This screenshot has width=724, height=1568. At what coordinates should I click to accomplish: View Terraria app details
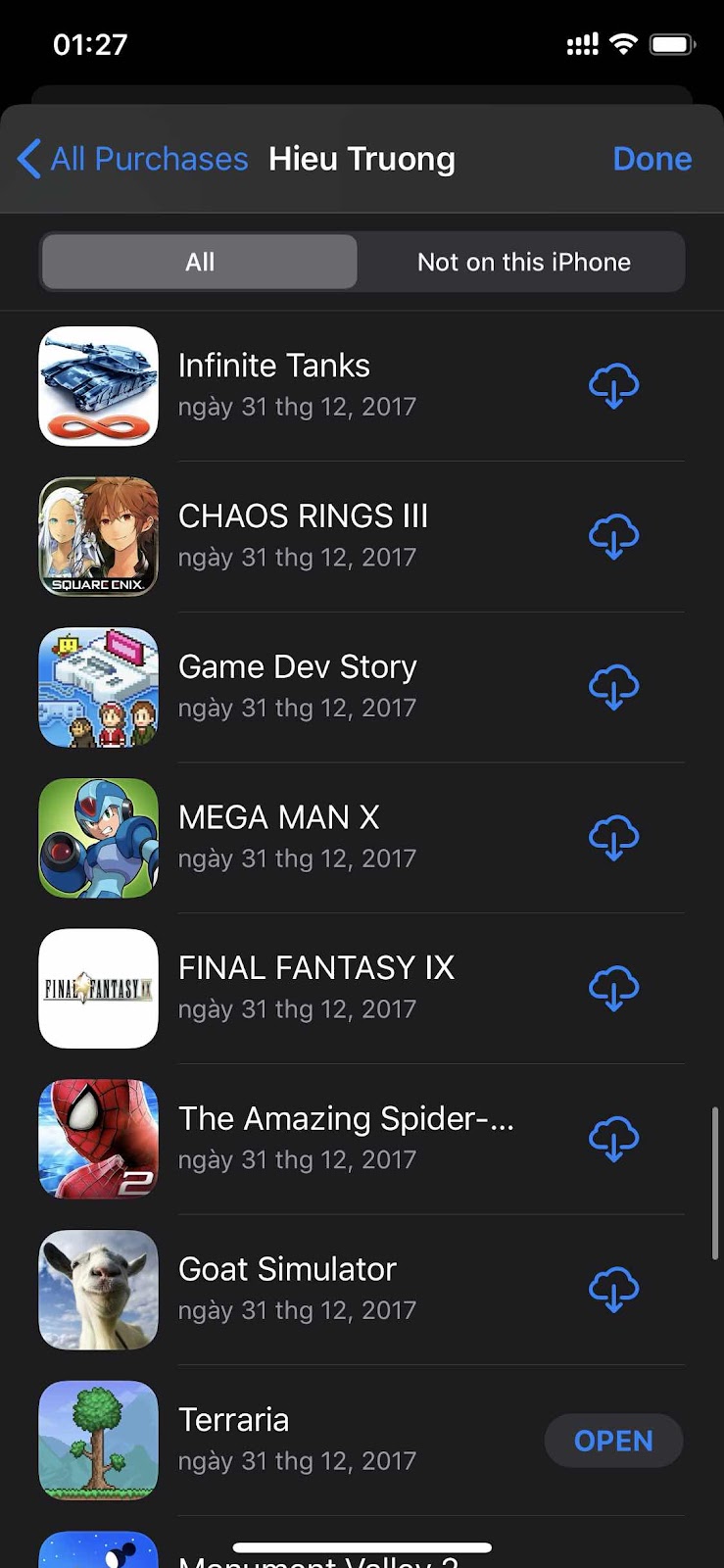tap(233, 1421)
